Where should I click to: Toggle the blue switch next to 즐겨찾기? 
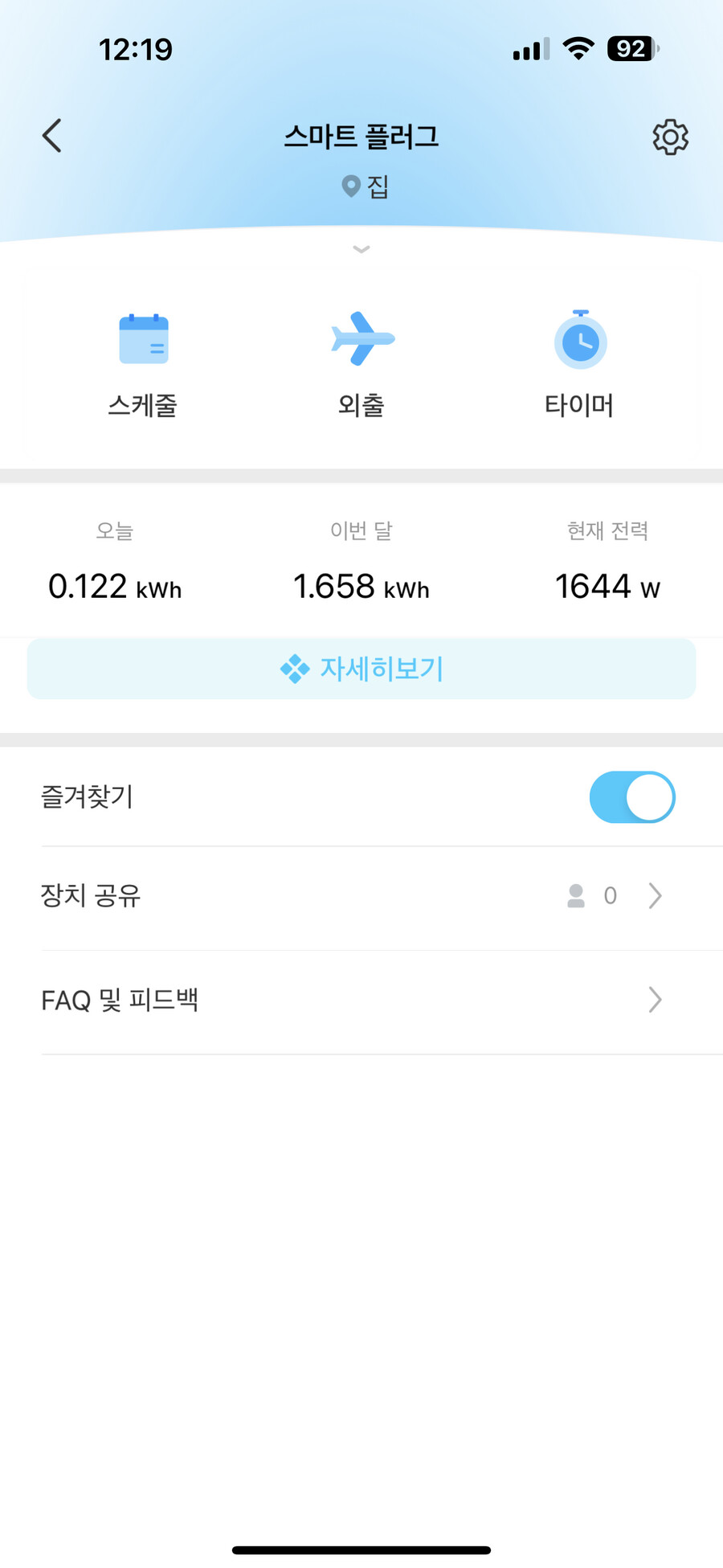tap(632, 797)
